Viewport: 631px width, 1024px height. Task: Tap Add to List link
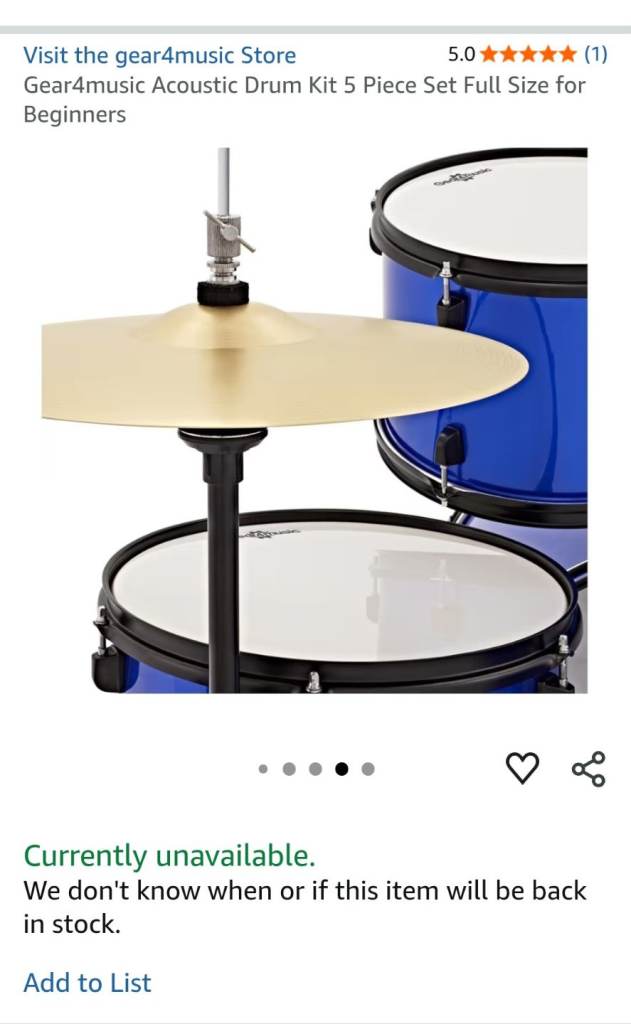click(x=87, y=982)
